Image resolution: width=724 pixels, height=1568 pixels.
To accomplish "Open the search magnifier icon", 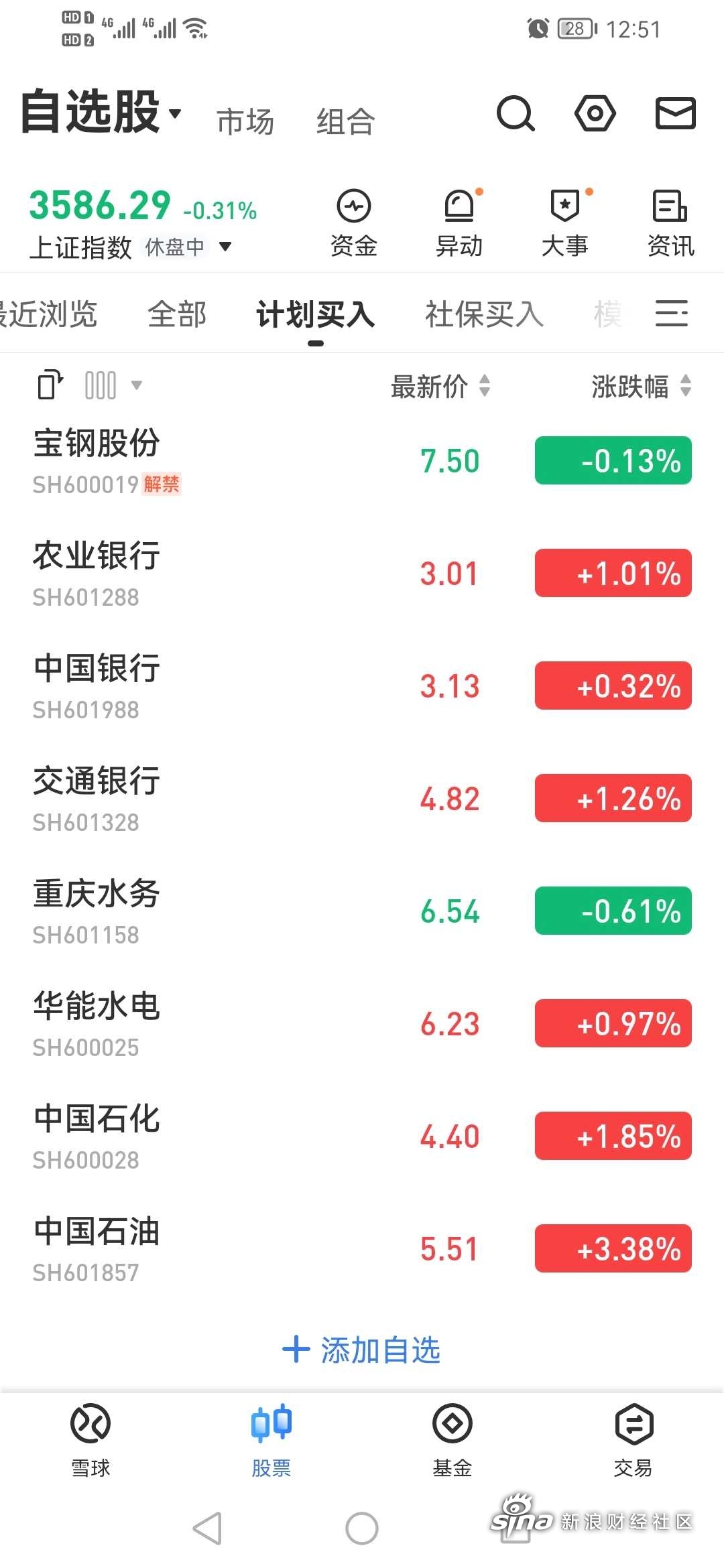I will pos(516,113).
